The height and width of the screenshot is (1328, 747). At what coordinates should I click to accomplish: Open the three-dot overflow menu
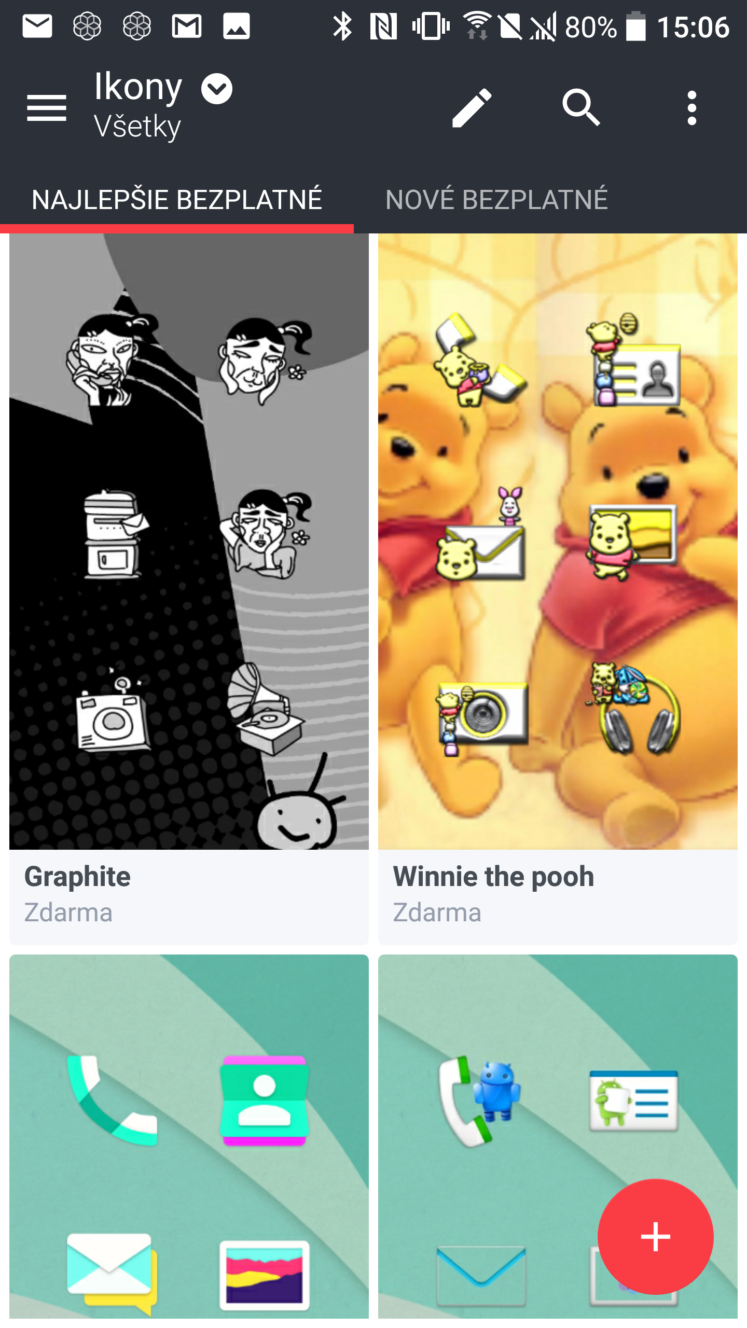691,108
